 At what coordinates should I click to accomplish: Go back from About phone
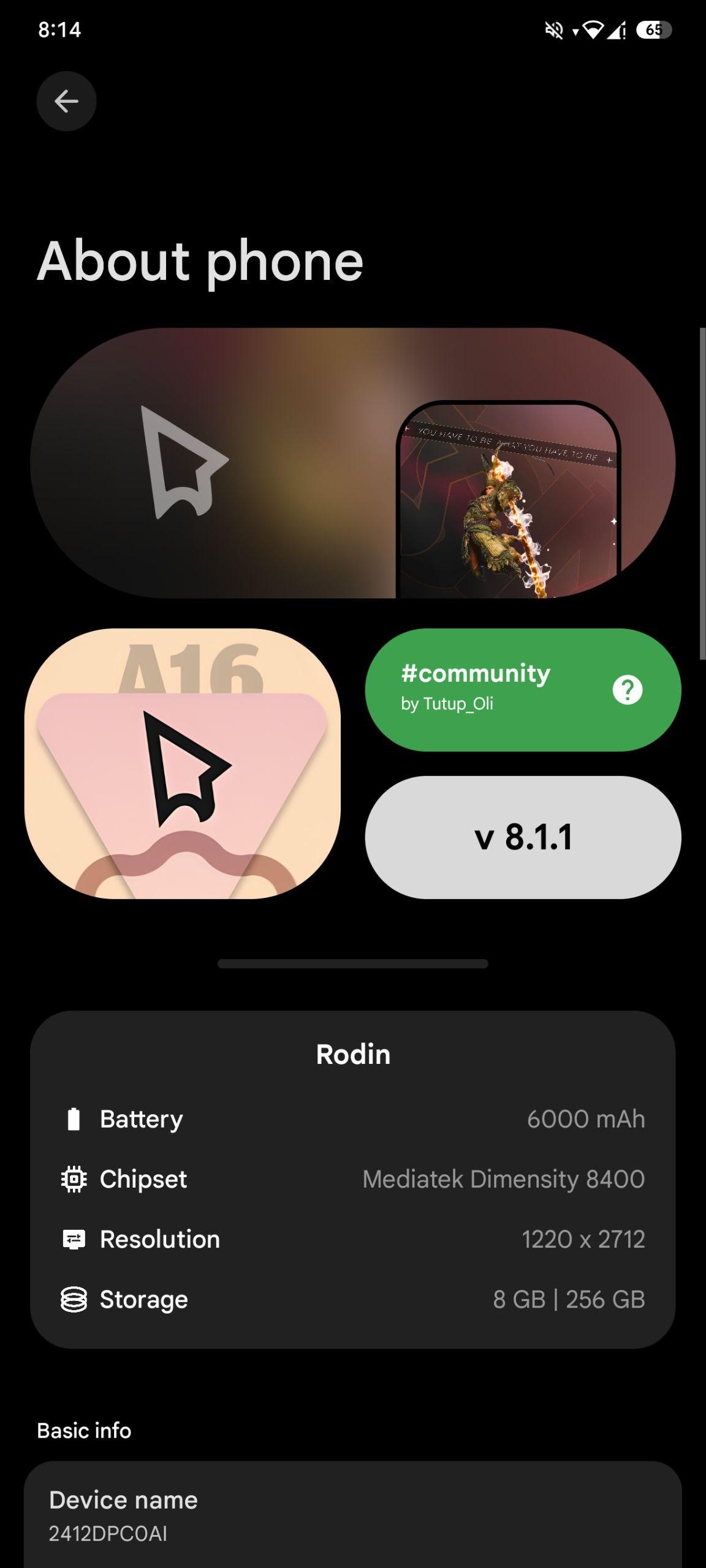(x=66, y=101)
